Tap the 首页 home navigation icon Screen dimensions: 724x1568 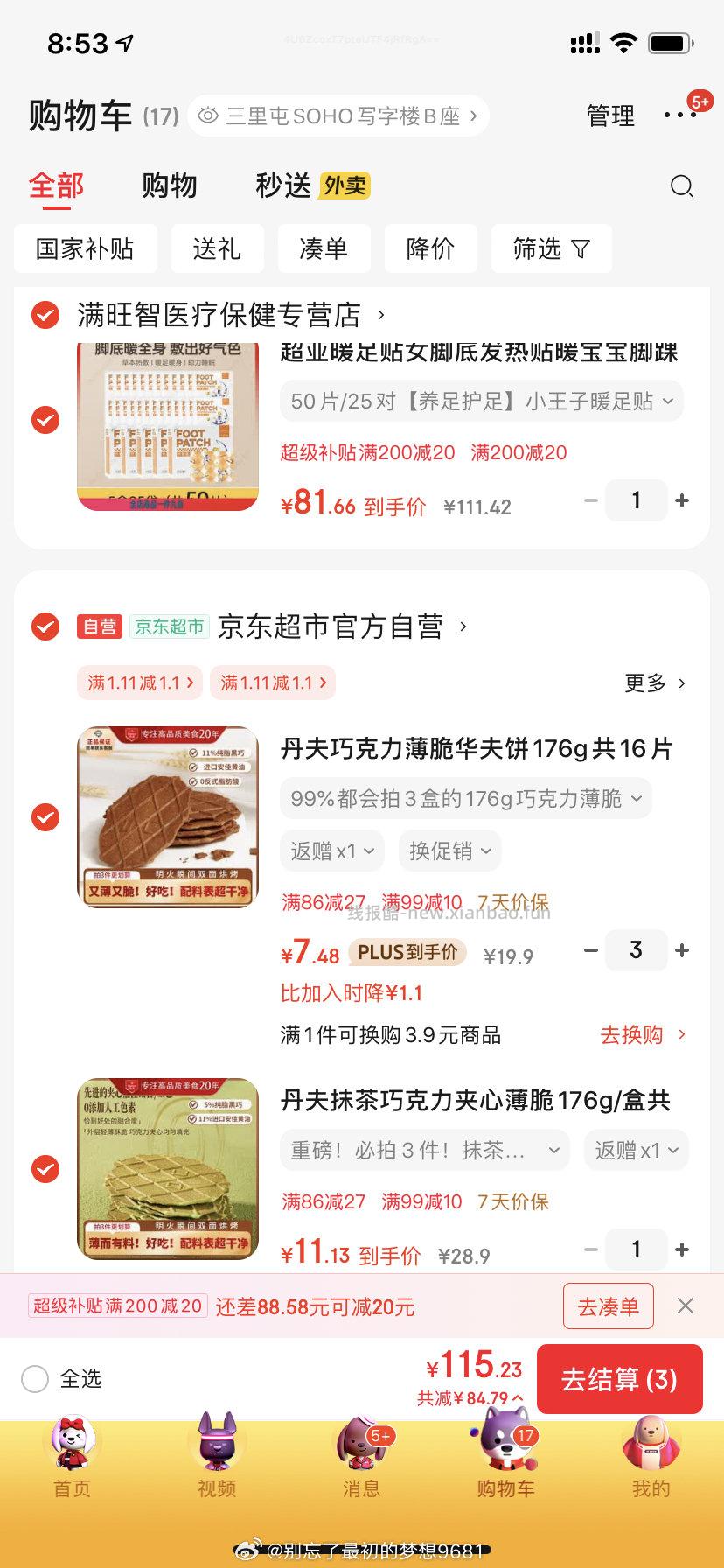click(x=72, y=1451)
